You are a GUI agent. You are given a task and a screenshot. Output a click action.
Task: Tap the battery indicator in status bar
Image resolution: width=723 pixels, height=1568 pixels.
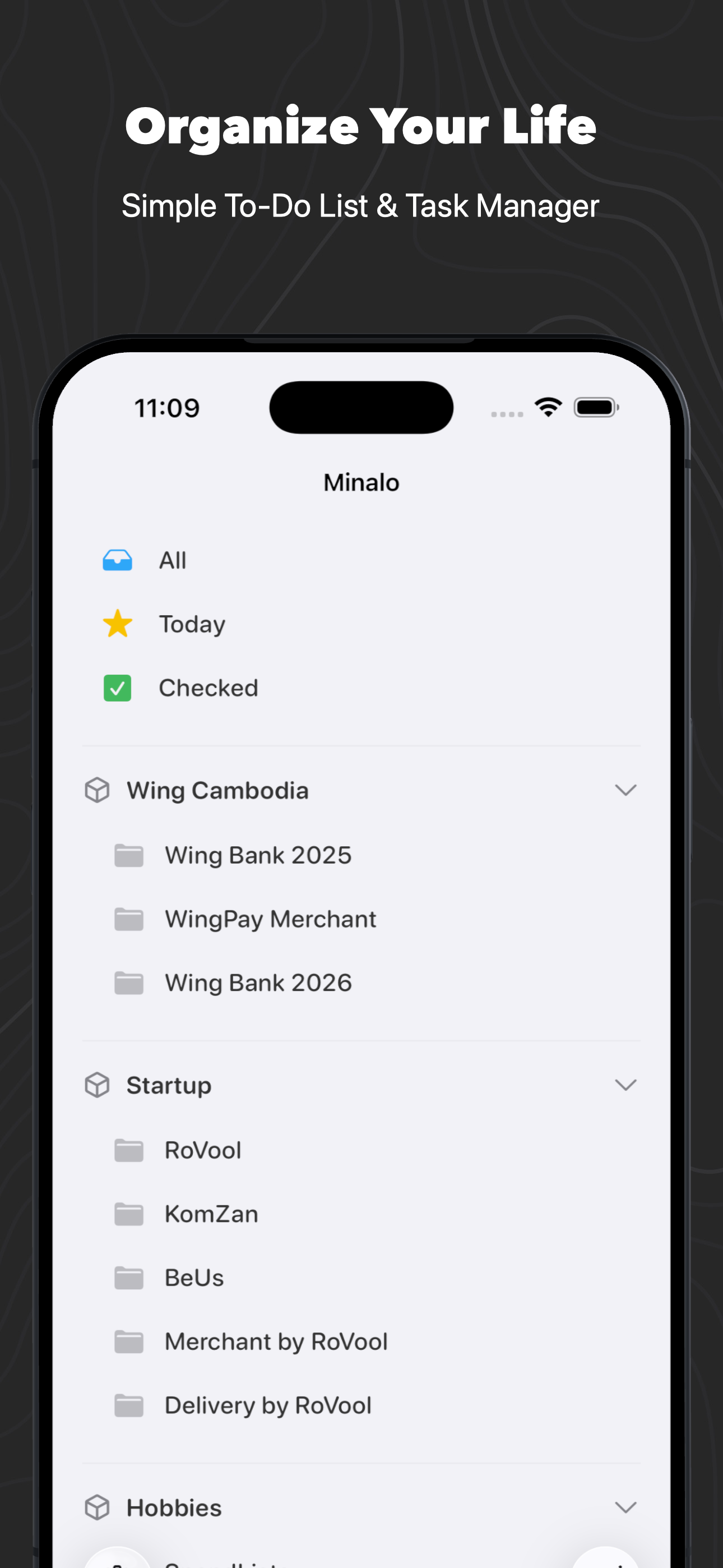(596, 407)
